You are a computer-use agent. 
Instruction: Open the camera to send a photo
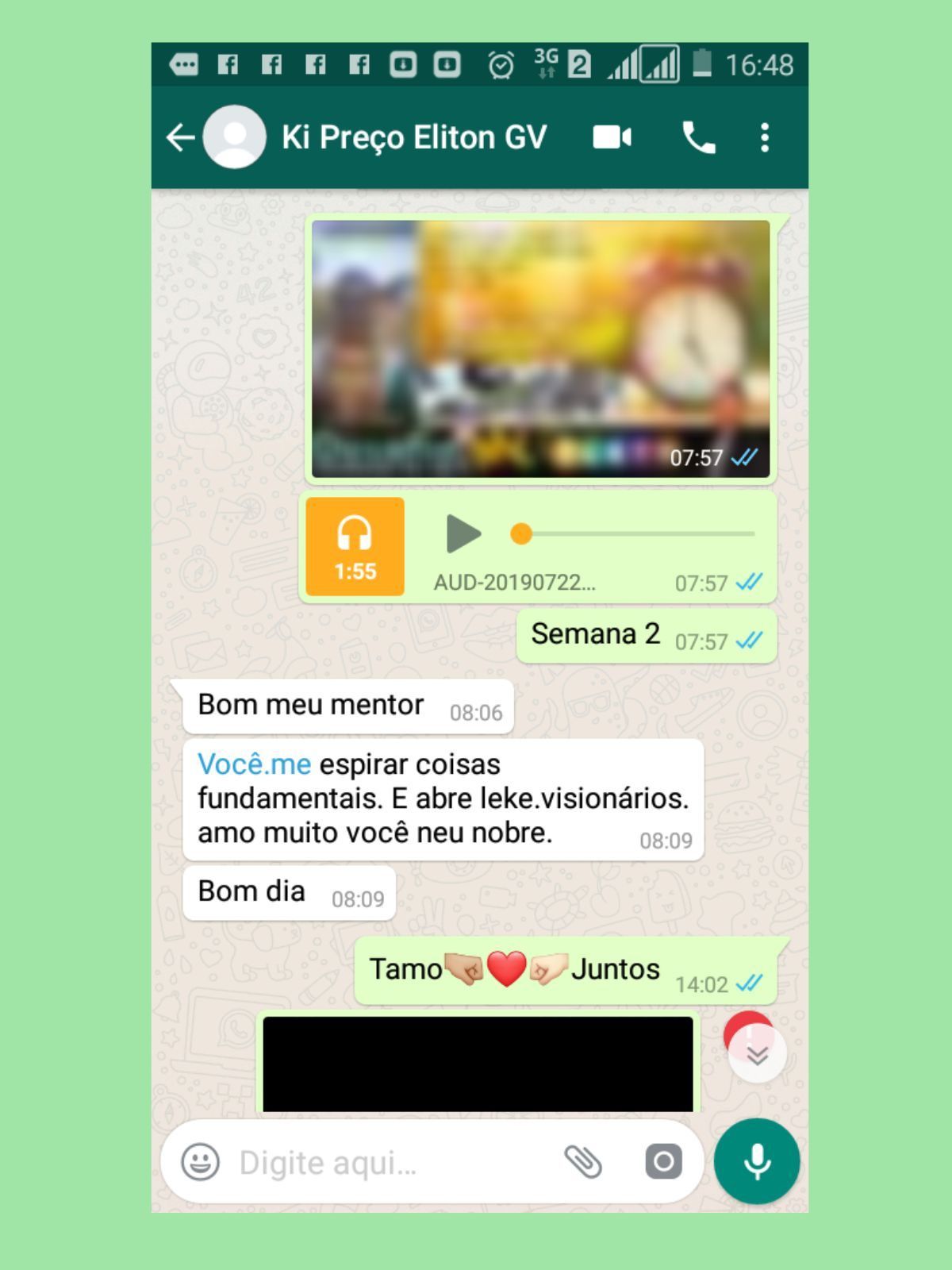[x=663, y=1162]
